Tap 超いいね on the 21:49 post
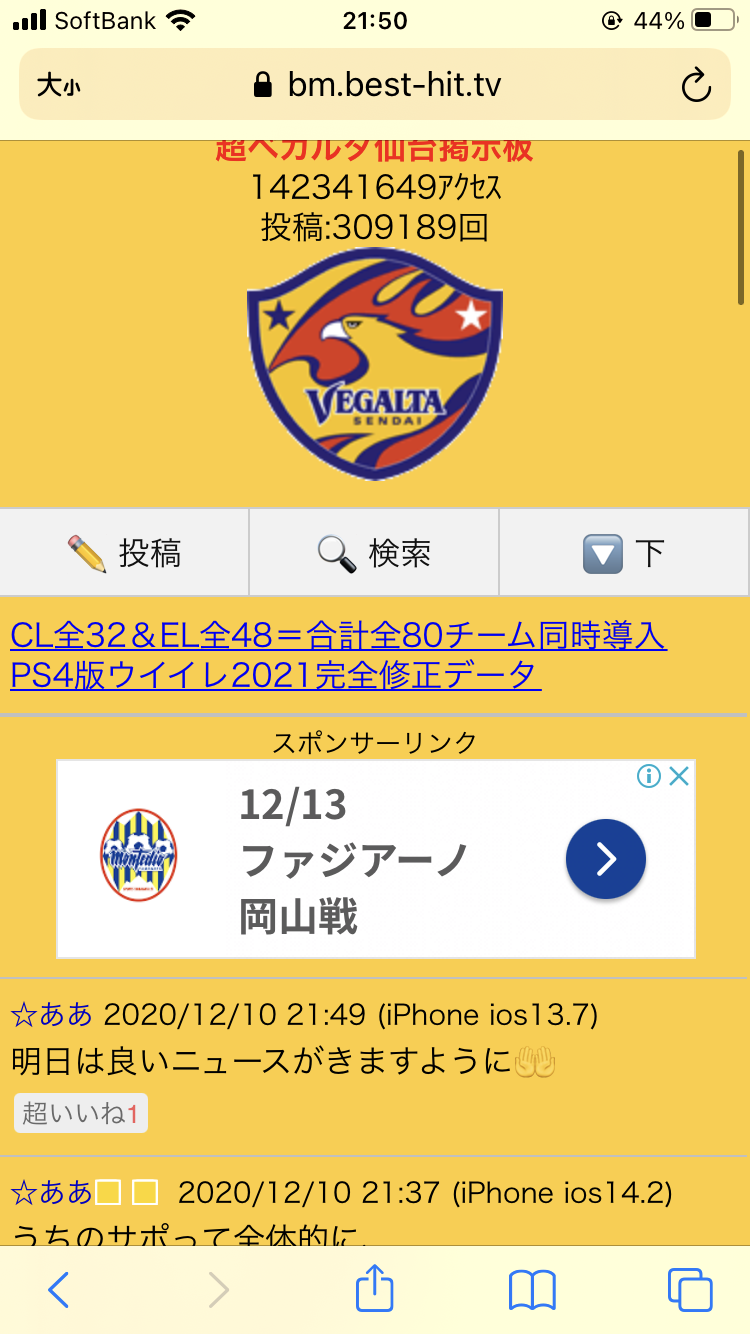 81,1113
